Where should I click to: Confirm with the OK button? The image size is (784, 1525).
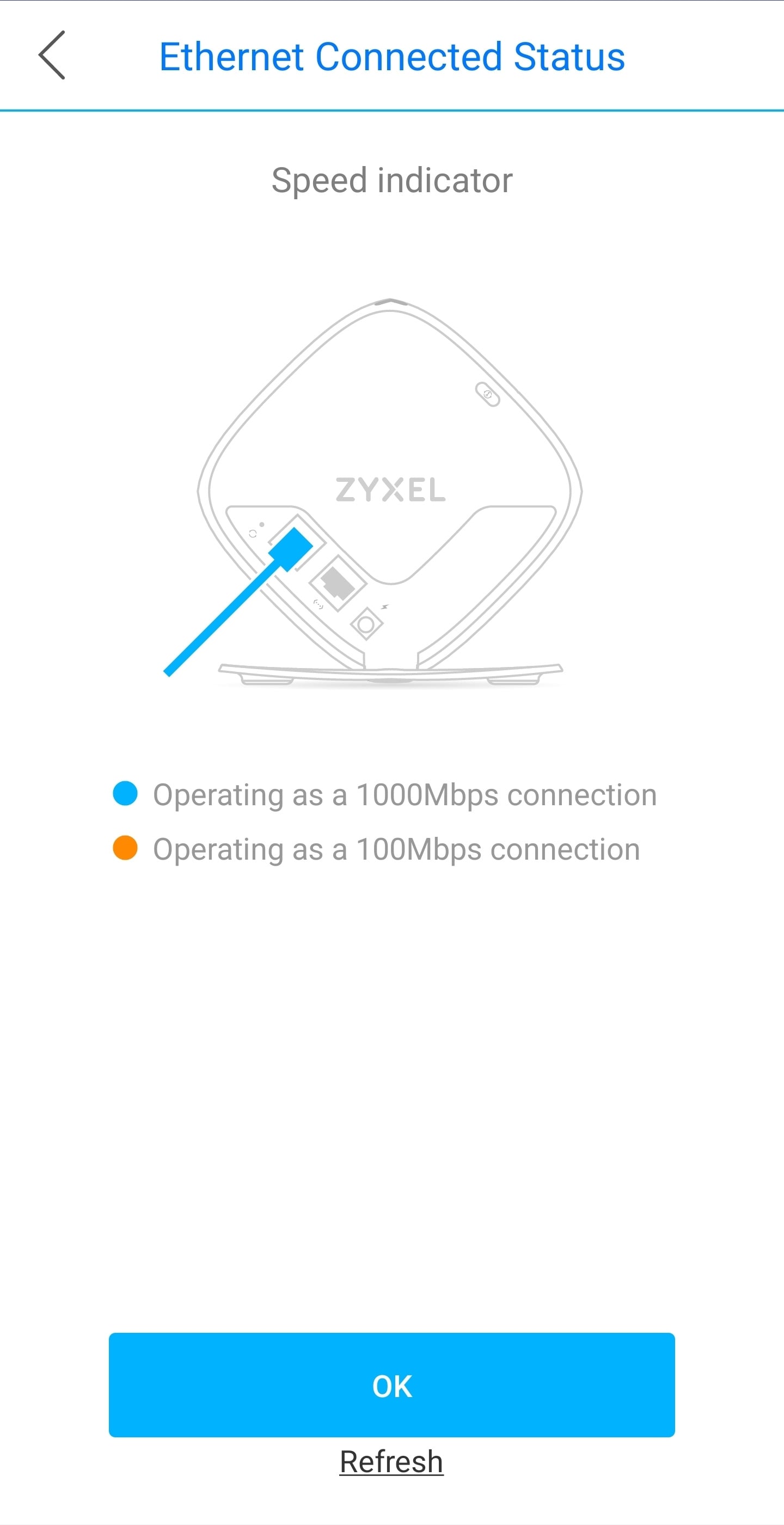pyautogui.click(x=391, y=1385)
